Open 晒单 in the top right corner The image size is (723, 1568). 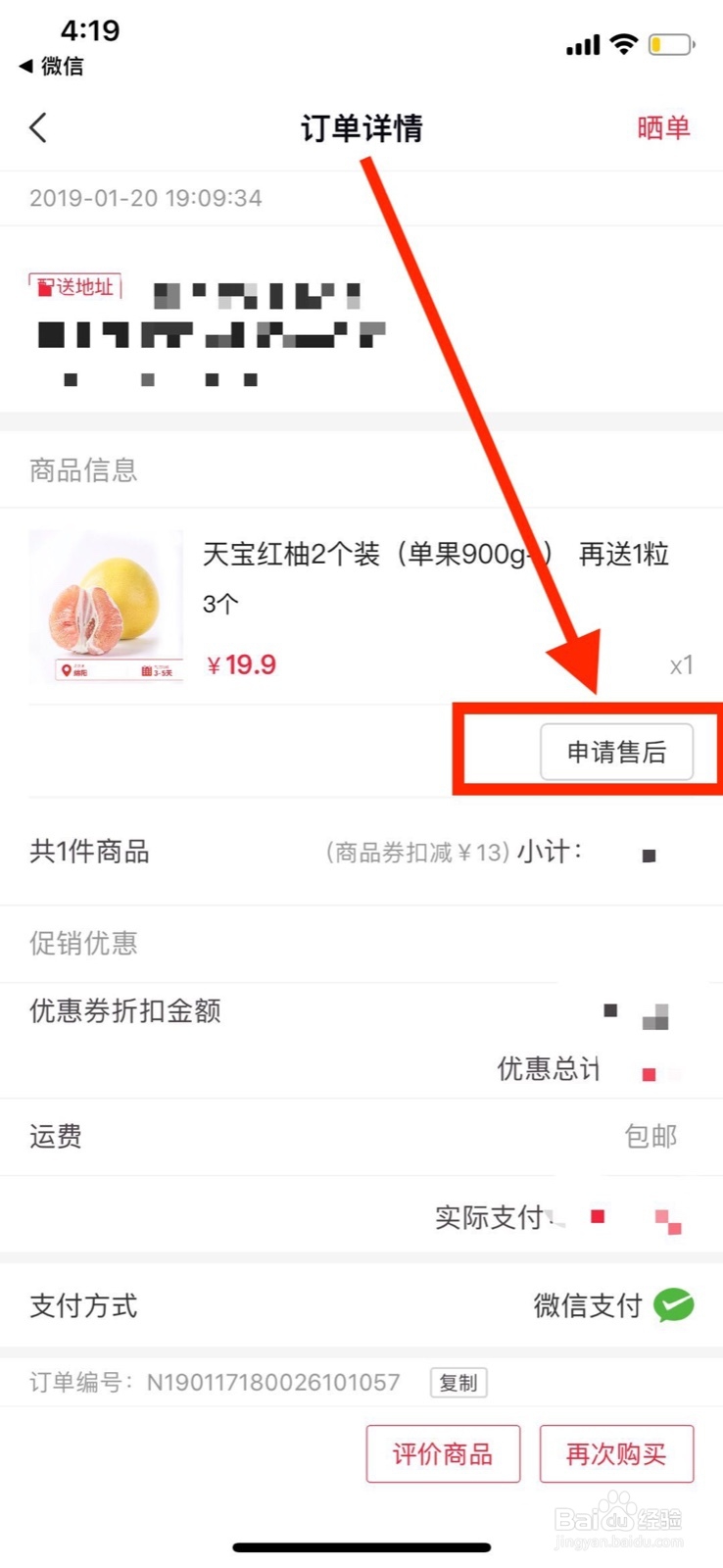[x=665, y=127]
